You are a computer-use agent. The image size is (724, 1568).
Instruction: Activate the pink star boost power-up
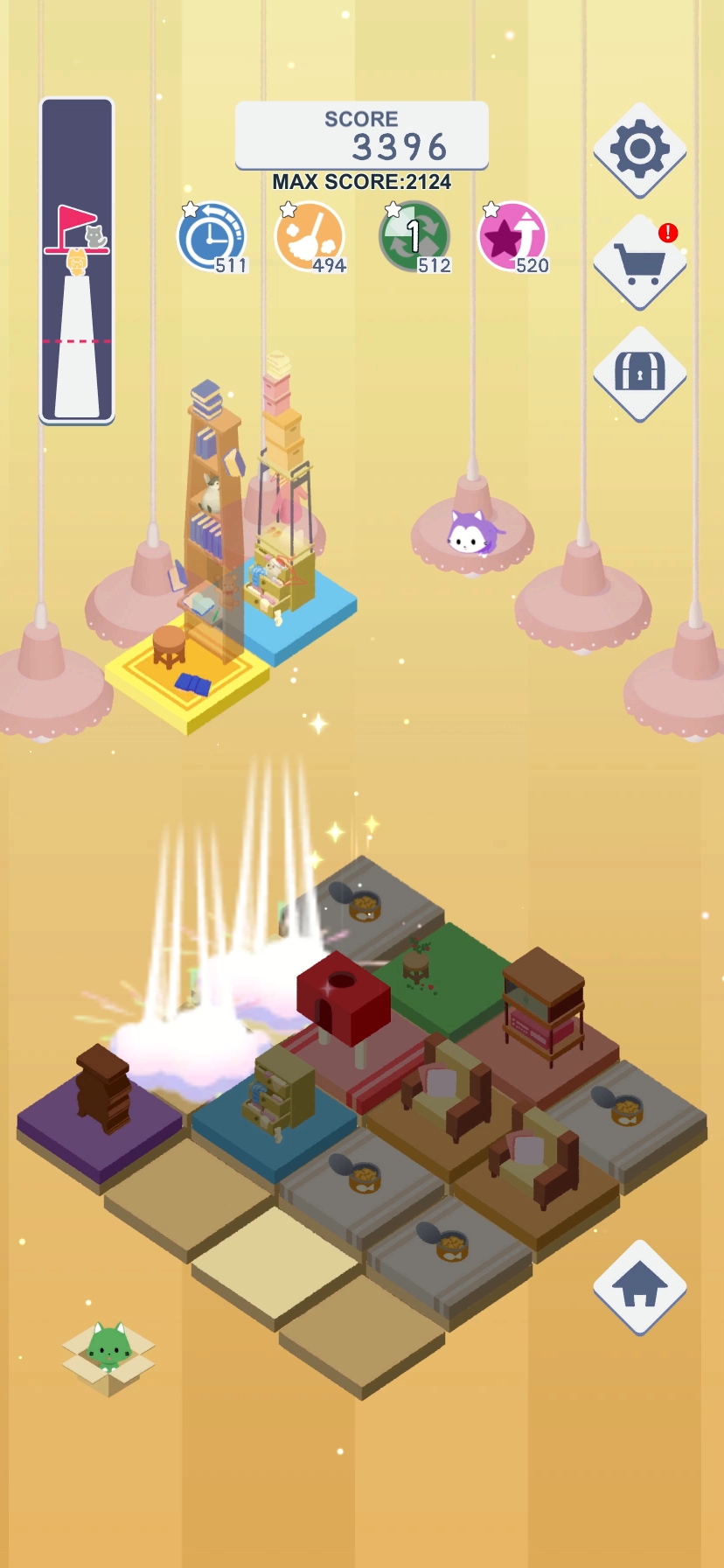point(512,237)
